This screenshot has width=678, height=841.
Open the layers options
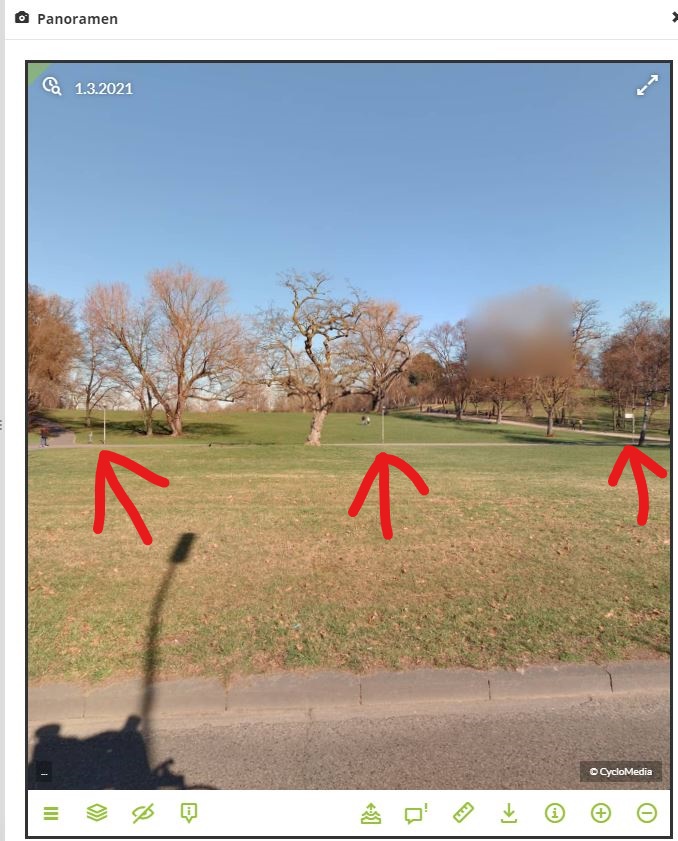[97, 813]
